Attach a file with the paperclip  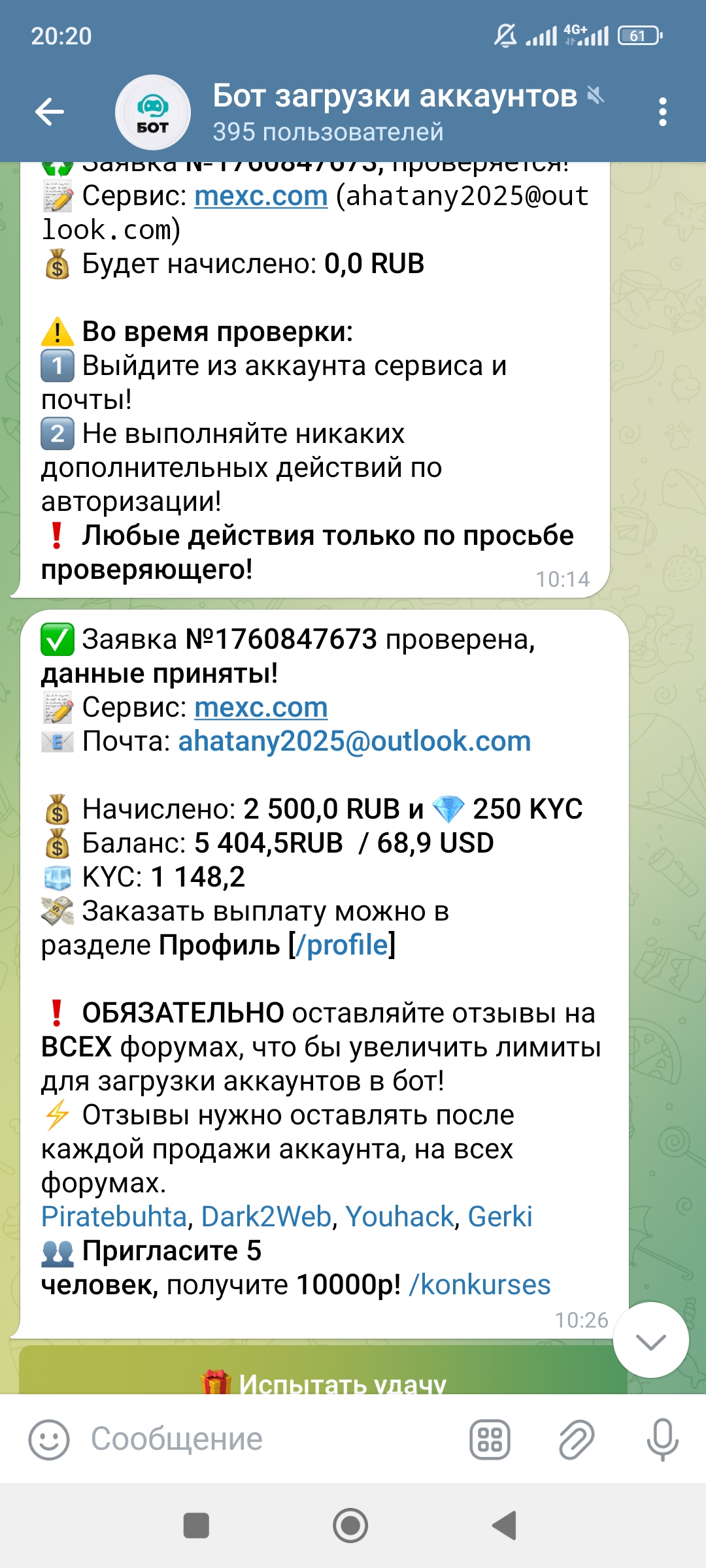point(576,1439)
